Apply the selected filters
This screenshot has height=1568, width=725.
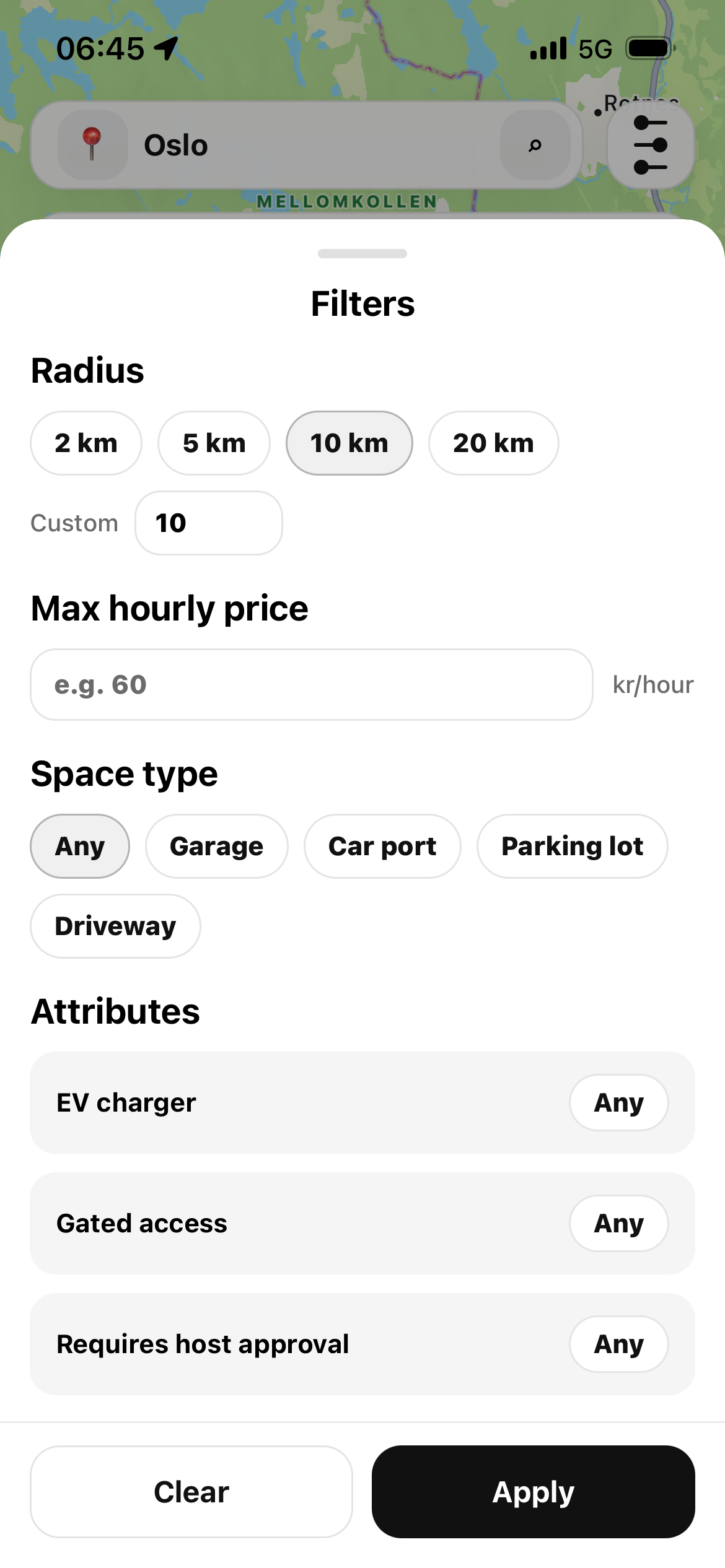[533, 1492]
